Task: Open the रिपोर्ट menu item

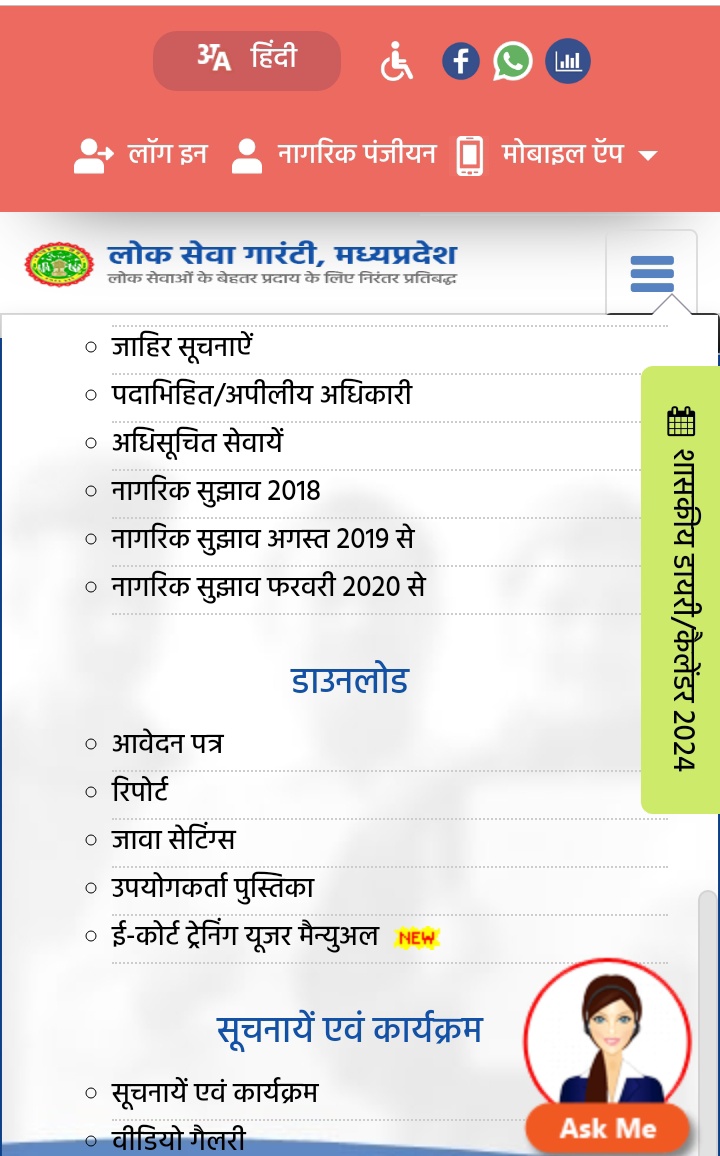Action: (x=140, y=791)
